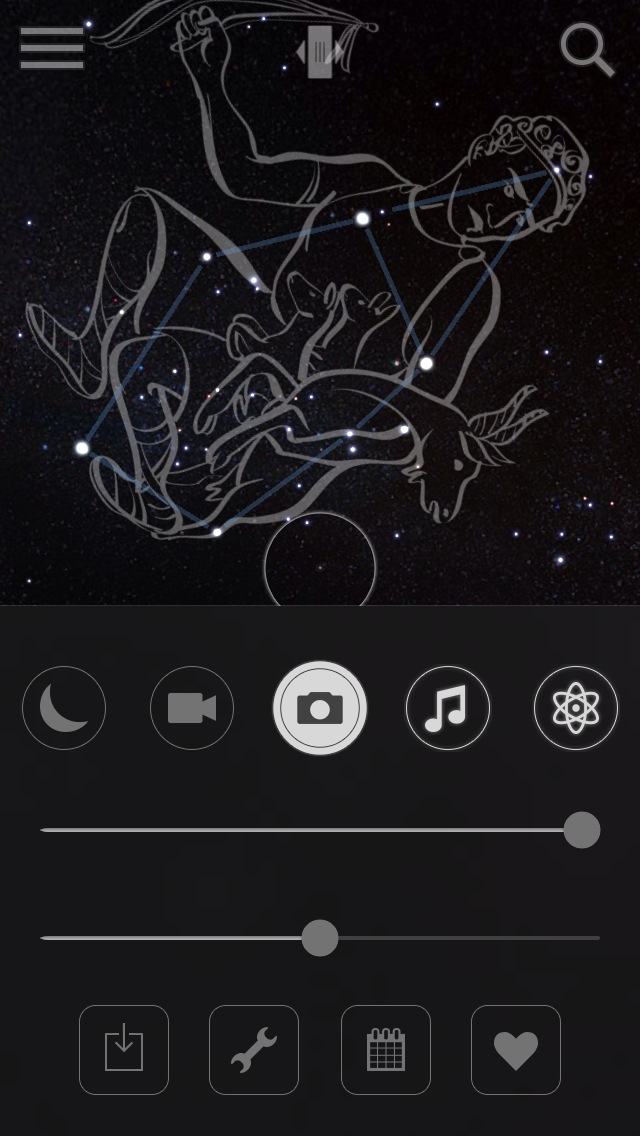The image size is (640, 1136).
Task: Take a photo with camera button
Action: click(x=320, y=708)
